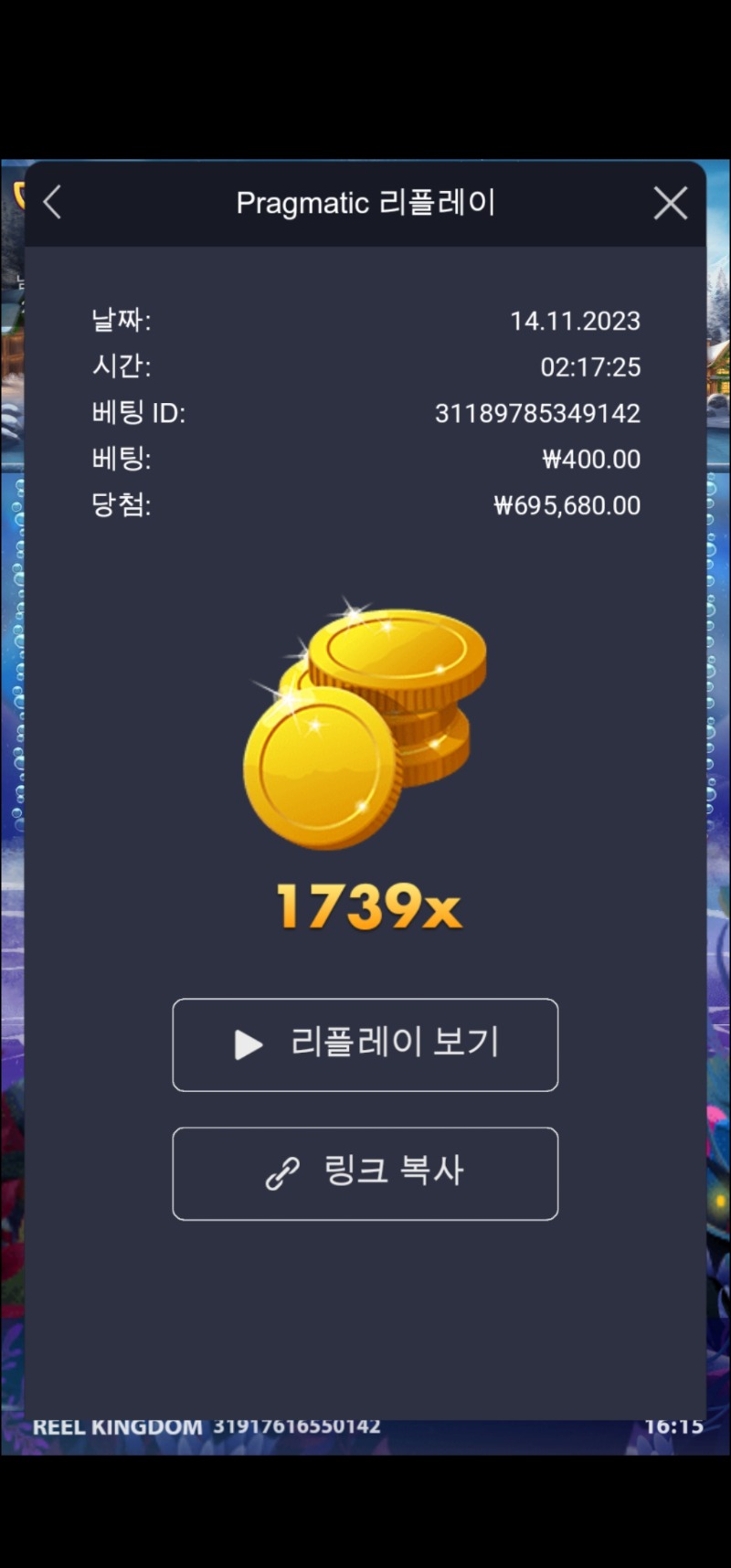Close the Pragmatic replay dialog
731x1568 pixels.
(671, 203)
